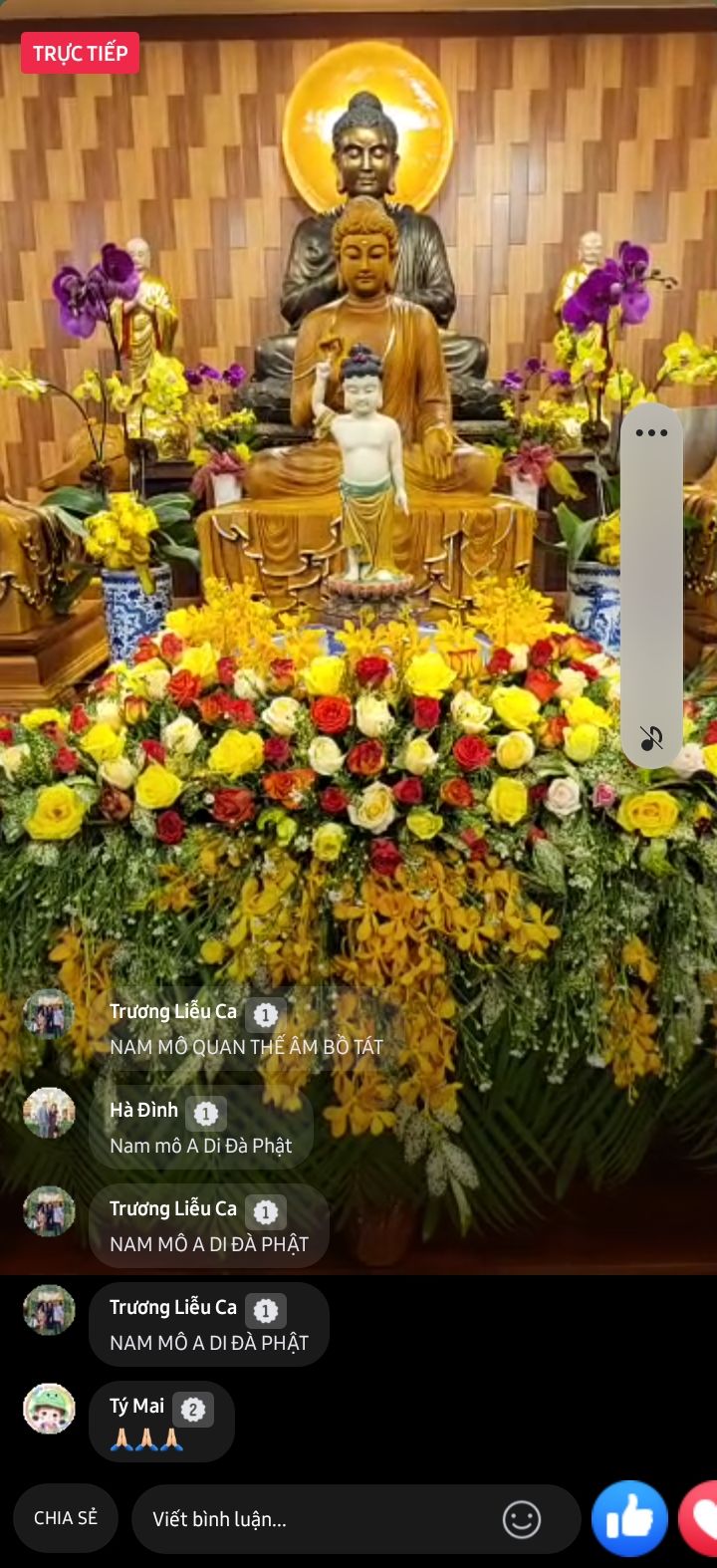Open Tý Mai's profile picture
Image resolution: width=717 pixels, height=1568 pixels.
[x=49, y=1409]
